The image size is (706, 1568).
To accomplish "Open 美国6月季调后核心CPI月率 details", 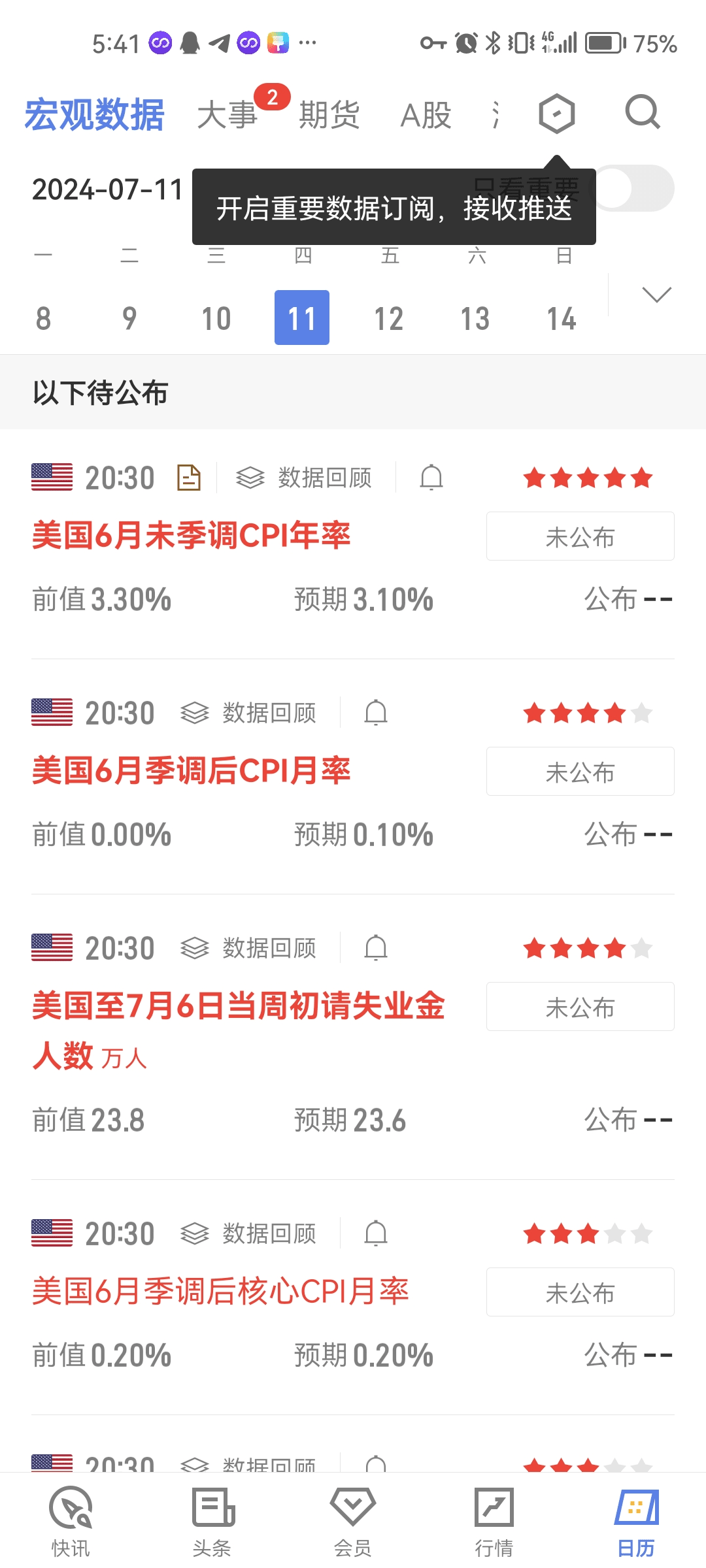I will pos(220,1292).
